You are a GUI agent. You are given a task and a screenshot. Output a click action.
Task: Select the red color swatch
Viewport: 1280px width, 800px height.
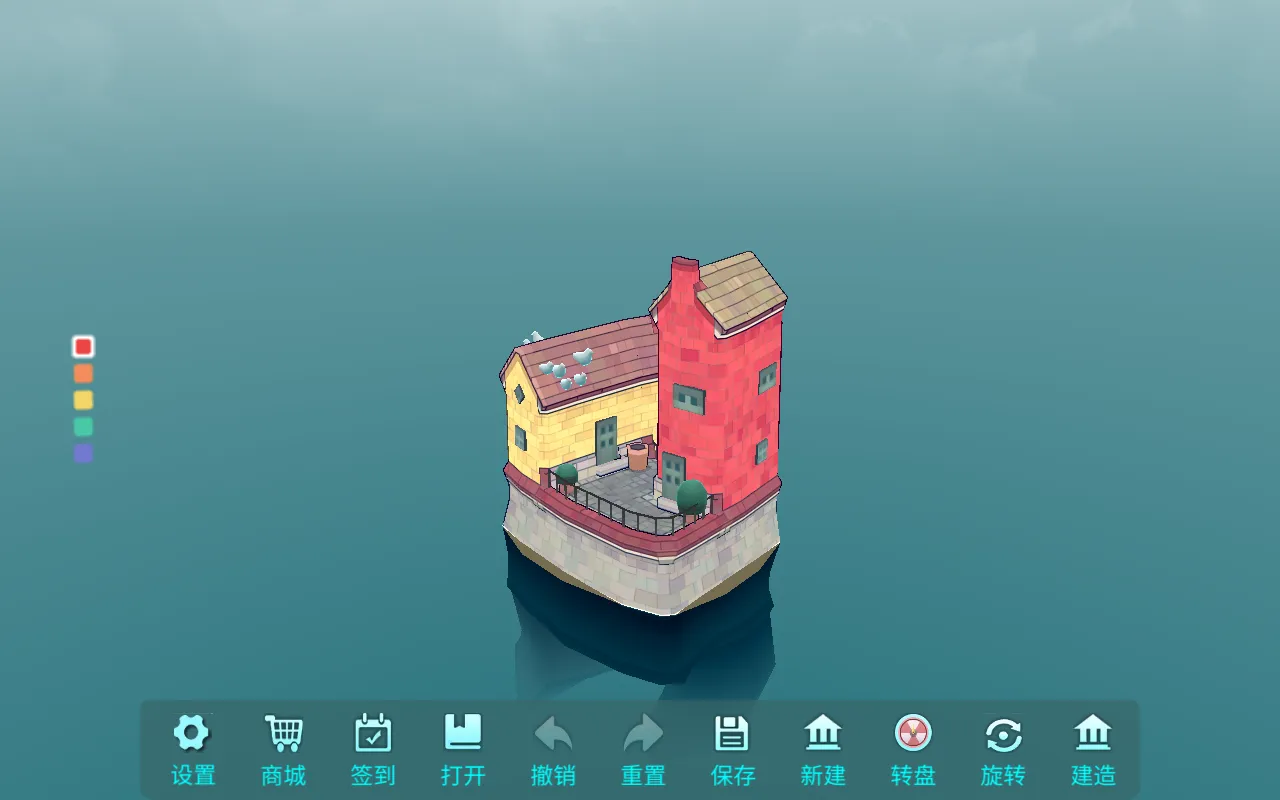83,347
